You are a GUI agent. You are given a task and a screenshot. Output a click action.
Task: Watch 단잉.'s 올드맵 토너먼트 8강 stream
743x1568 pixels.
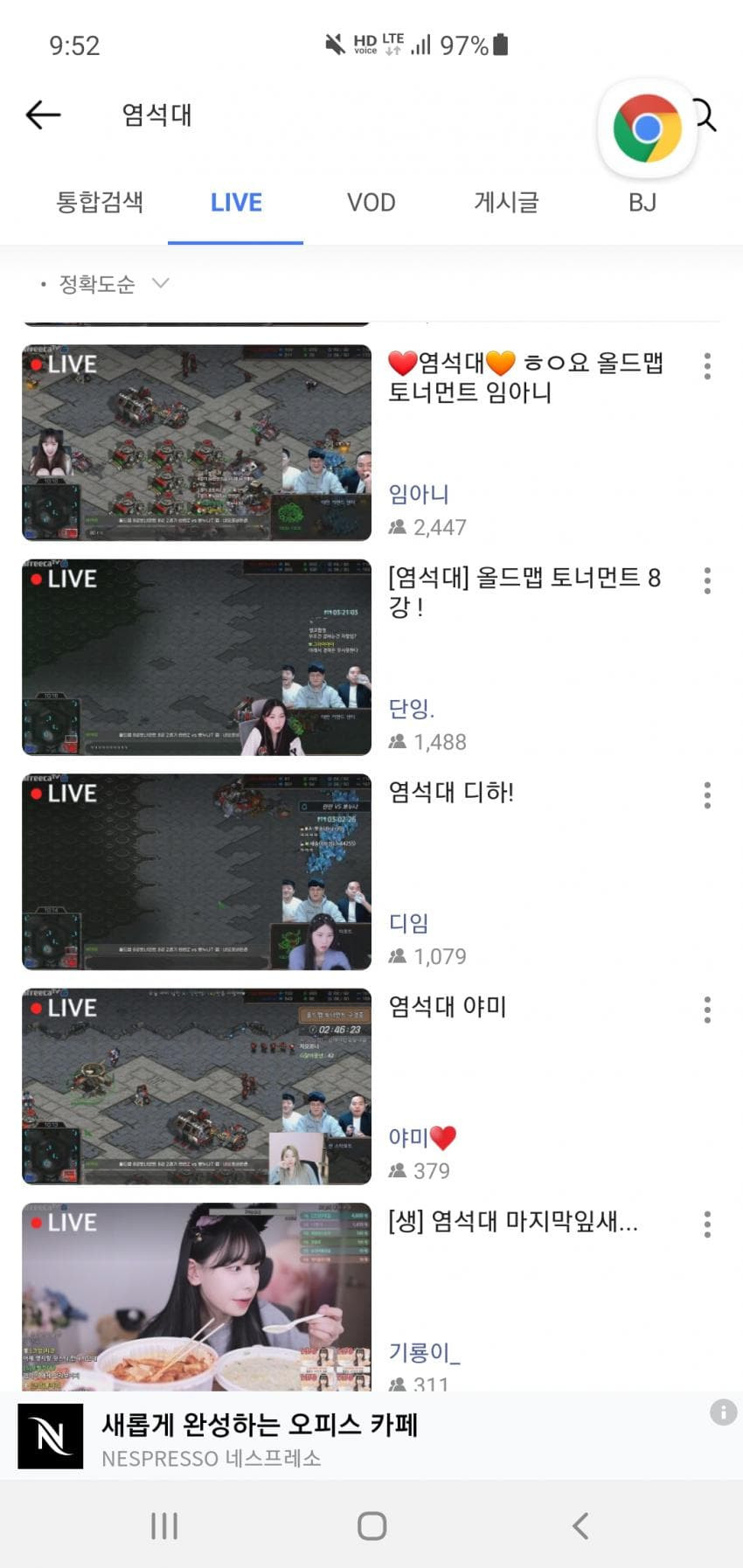(197, 657)
